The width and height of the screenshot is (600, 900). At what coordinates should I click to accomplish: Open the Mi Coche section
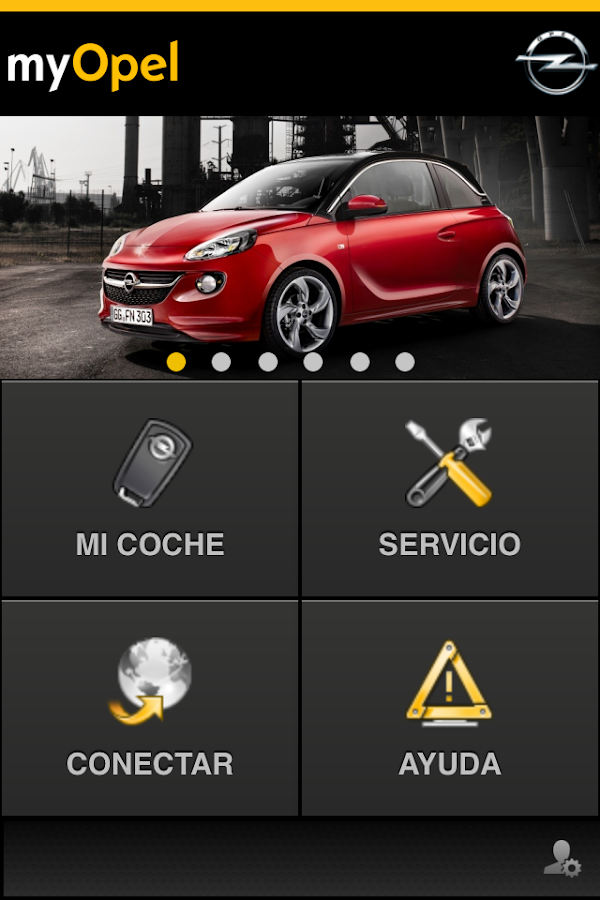coord(150,489)
